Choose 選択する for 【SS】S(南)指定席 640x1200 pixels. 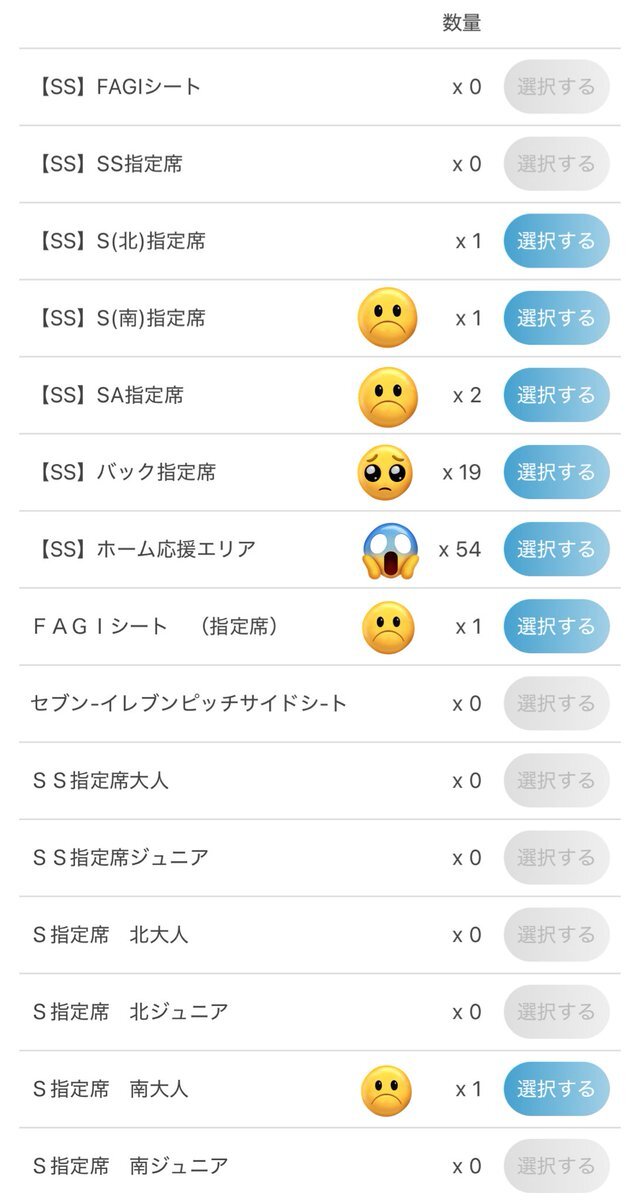tap(556, 318)
